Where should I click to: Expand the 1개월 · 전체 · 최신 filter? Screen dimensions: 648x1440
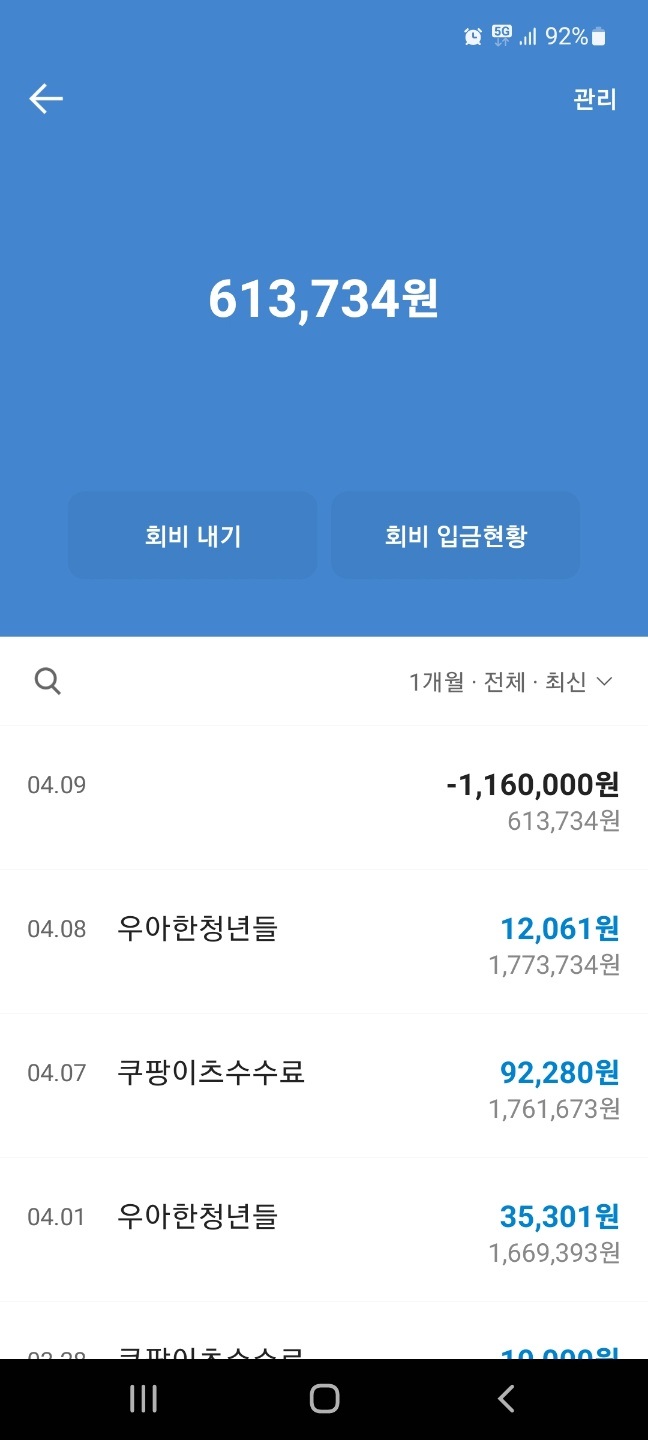click(x=511, y=682)
